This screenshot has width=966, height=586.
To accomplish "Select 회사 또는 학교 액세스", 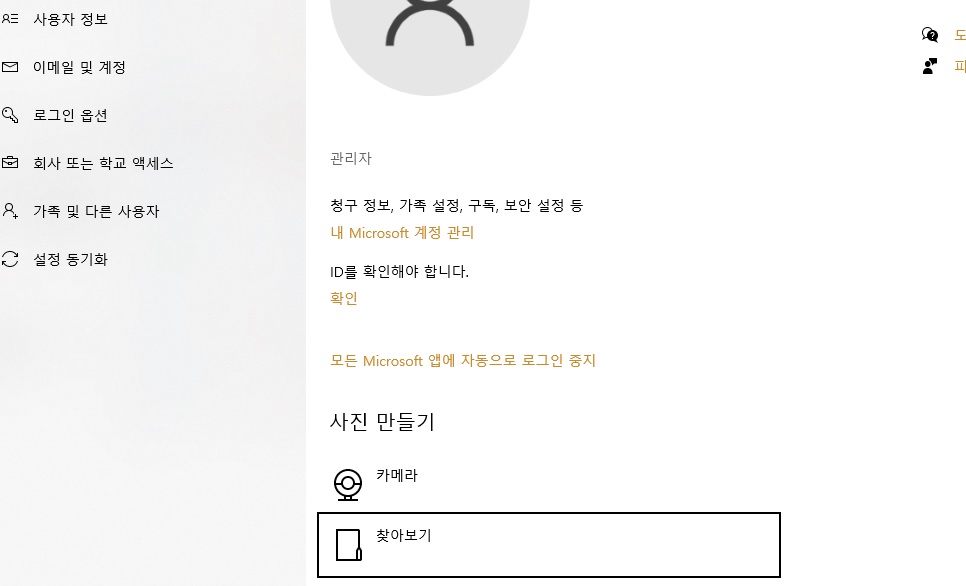I will pos(103,163).
